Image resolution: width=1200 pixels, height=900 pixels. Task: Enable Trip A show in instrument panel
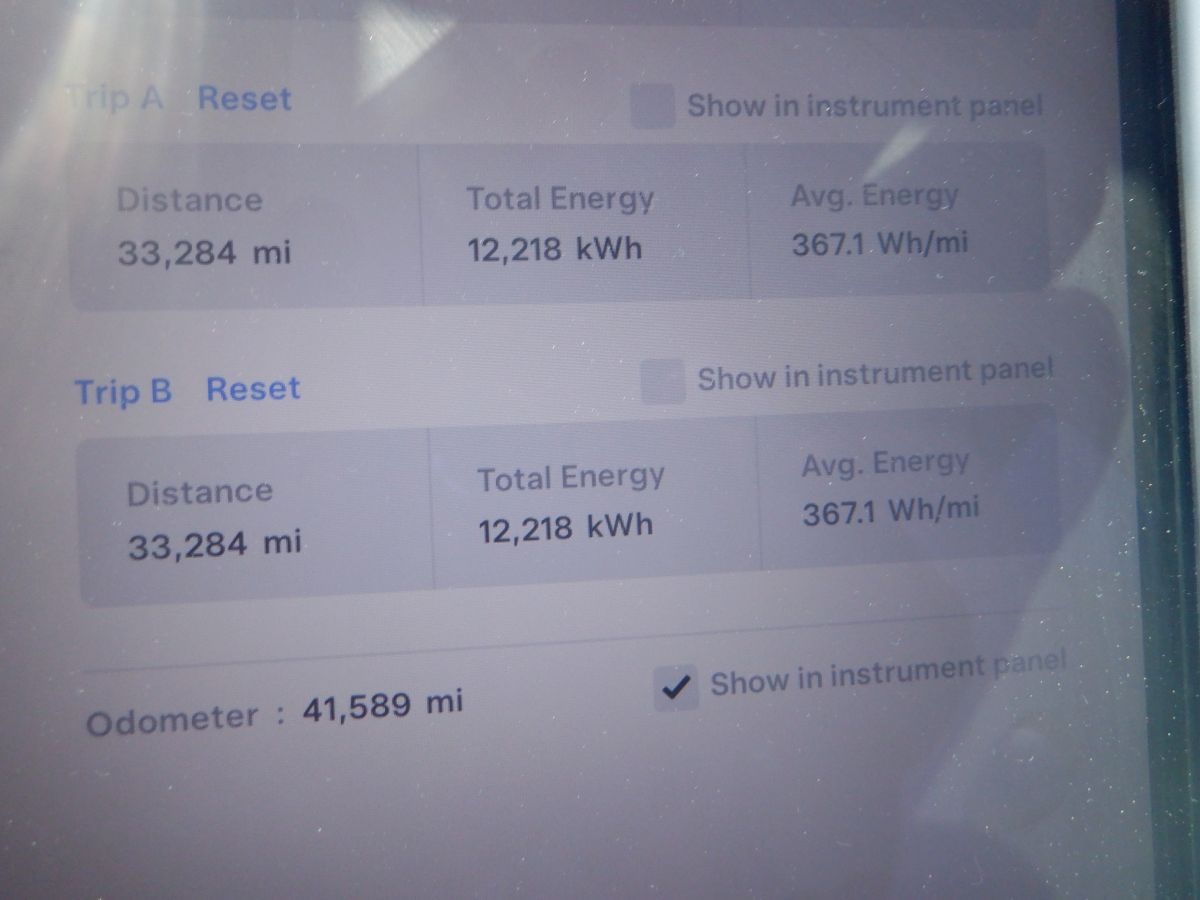click(653, 107)
